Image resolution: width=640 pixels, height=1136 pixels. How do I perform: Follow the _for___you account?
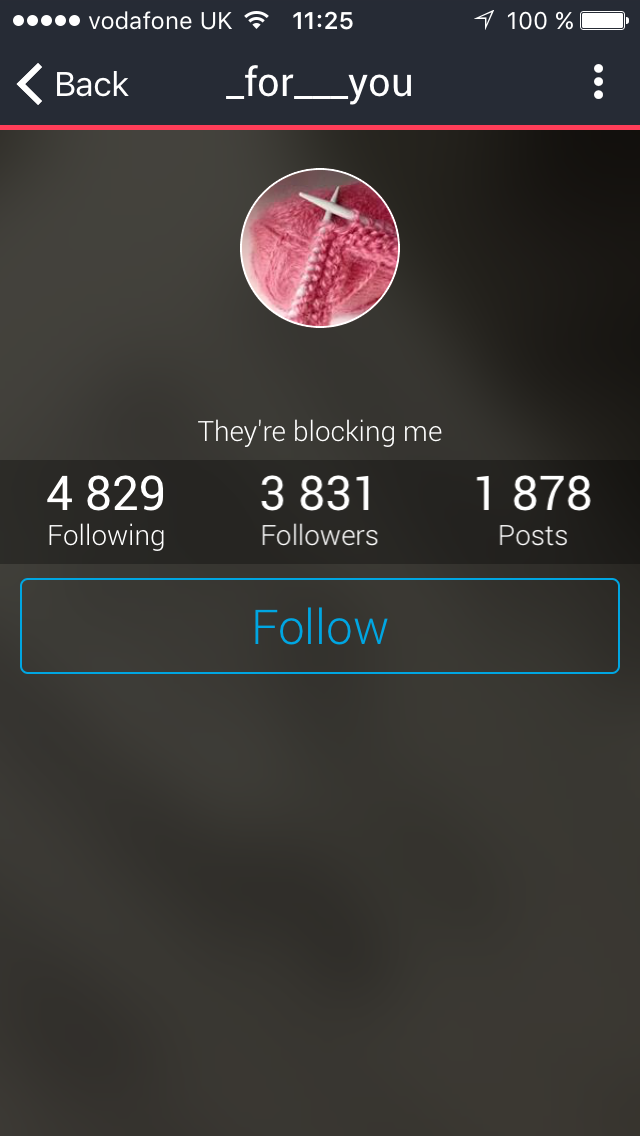coord(320,626)
